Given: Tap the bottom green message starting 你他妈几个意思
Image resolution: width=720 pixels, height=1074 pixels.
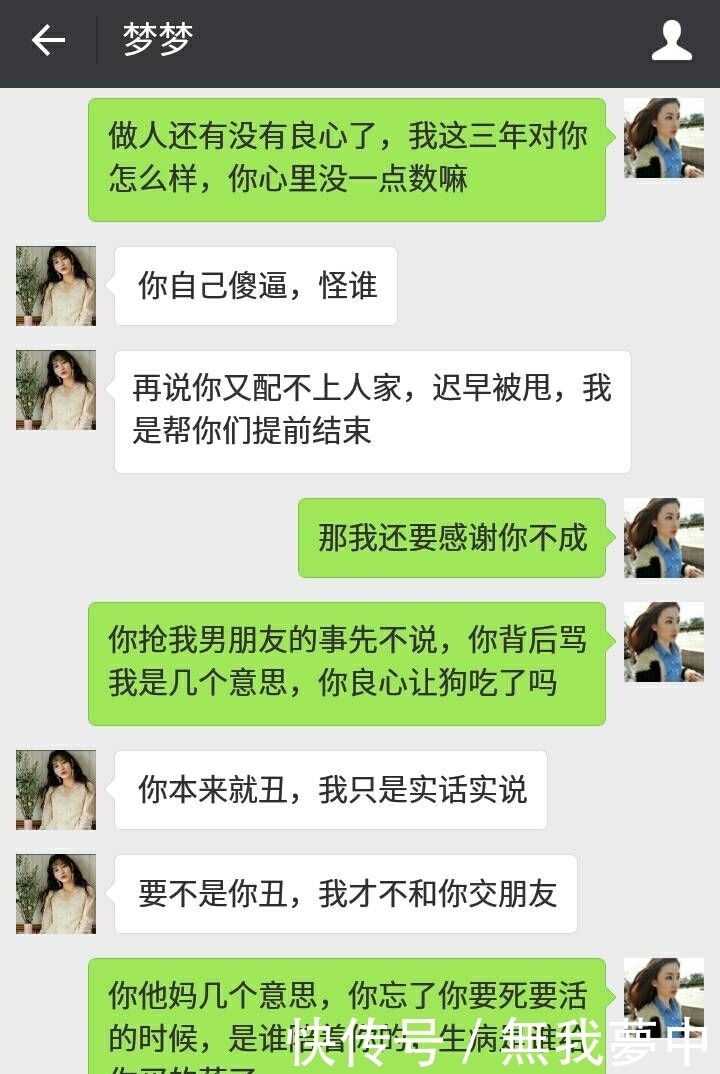Looking at the screenshot, I should point(350,1010).
